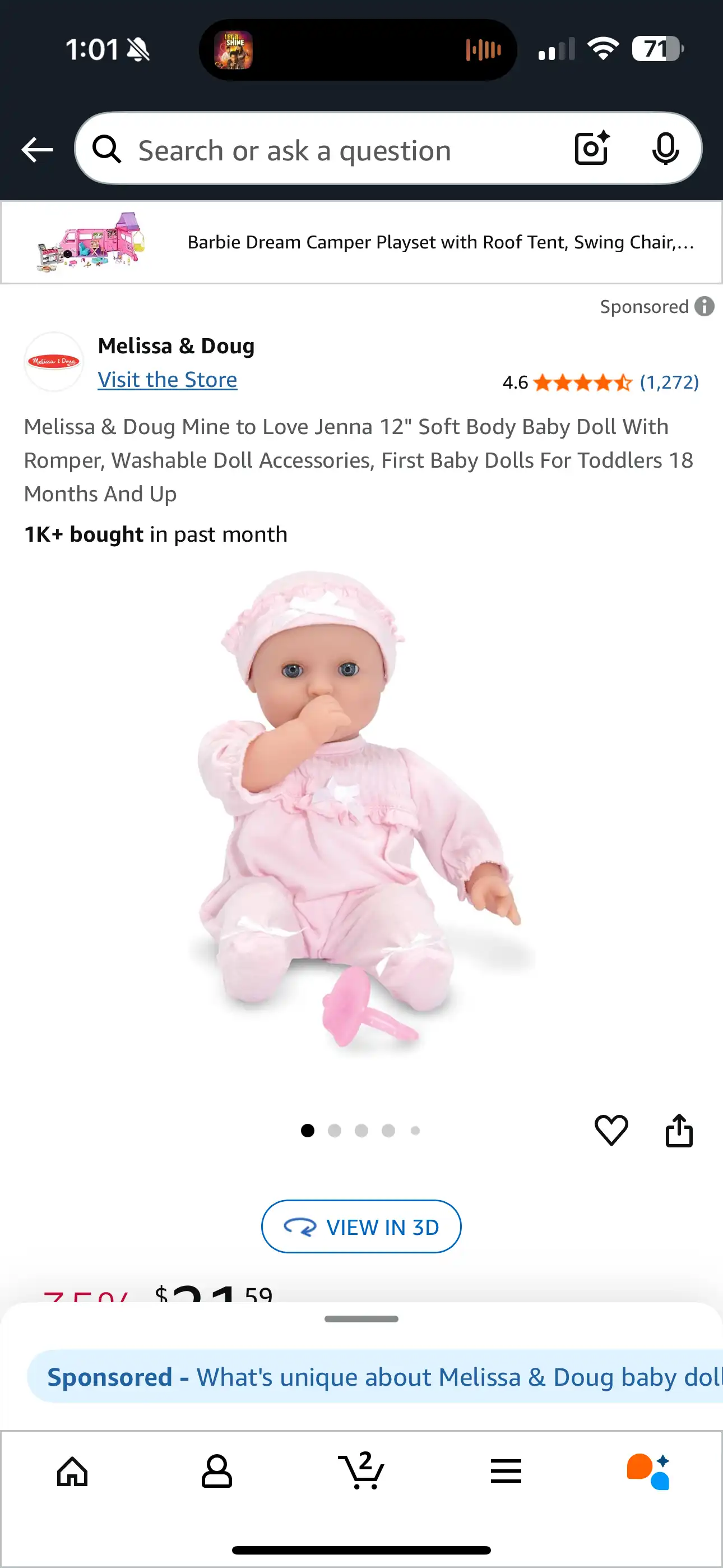723x1568 pixels.
Task: Open the 1,272 customer ratings
Action: [669, 382]
